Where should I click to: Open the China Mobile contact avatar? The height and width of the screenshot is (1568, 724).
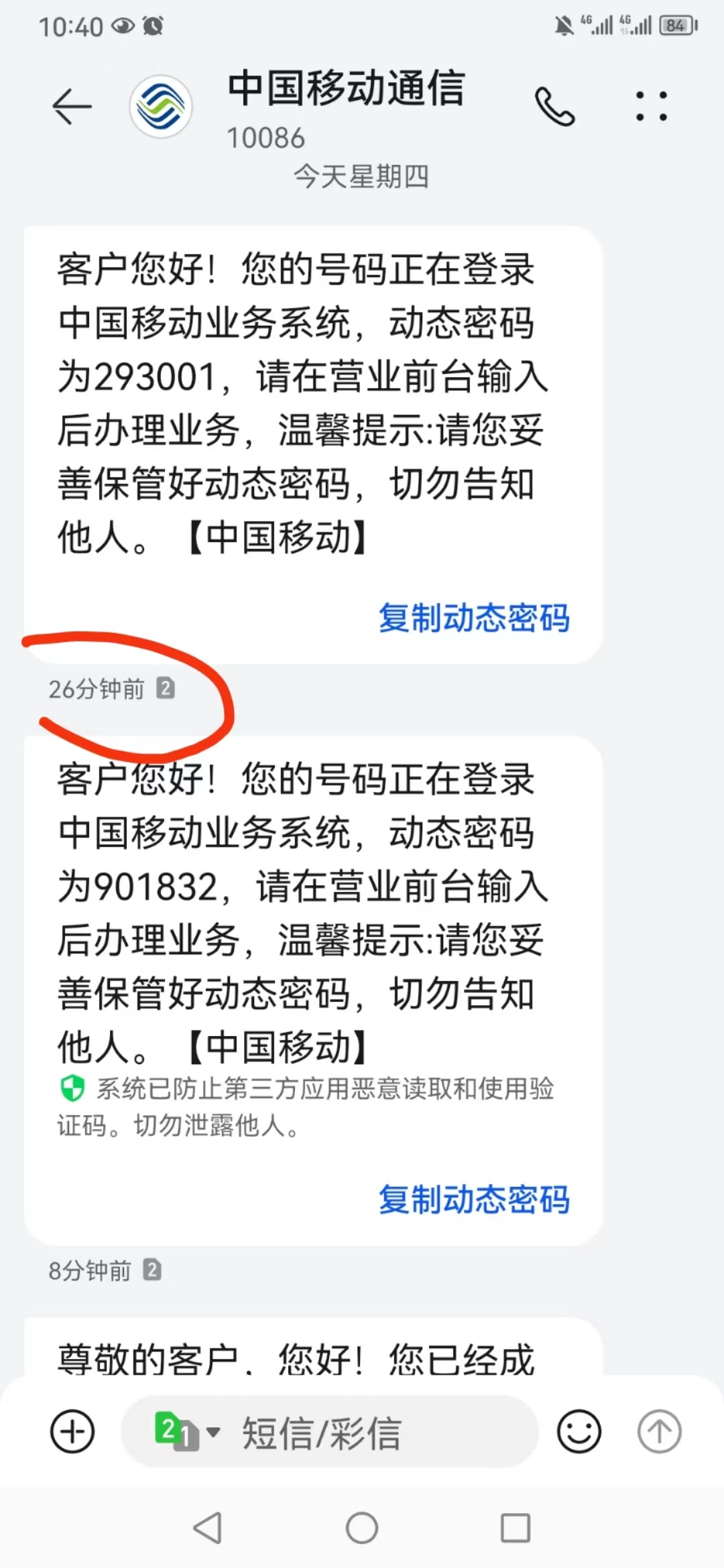coord(161,107)
